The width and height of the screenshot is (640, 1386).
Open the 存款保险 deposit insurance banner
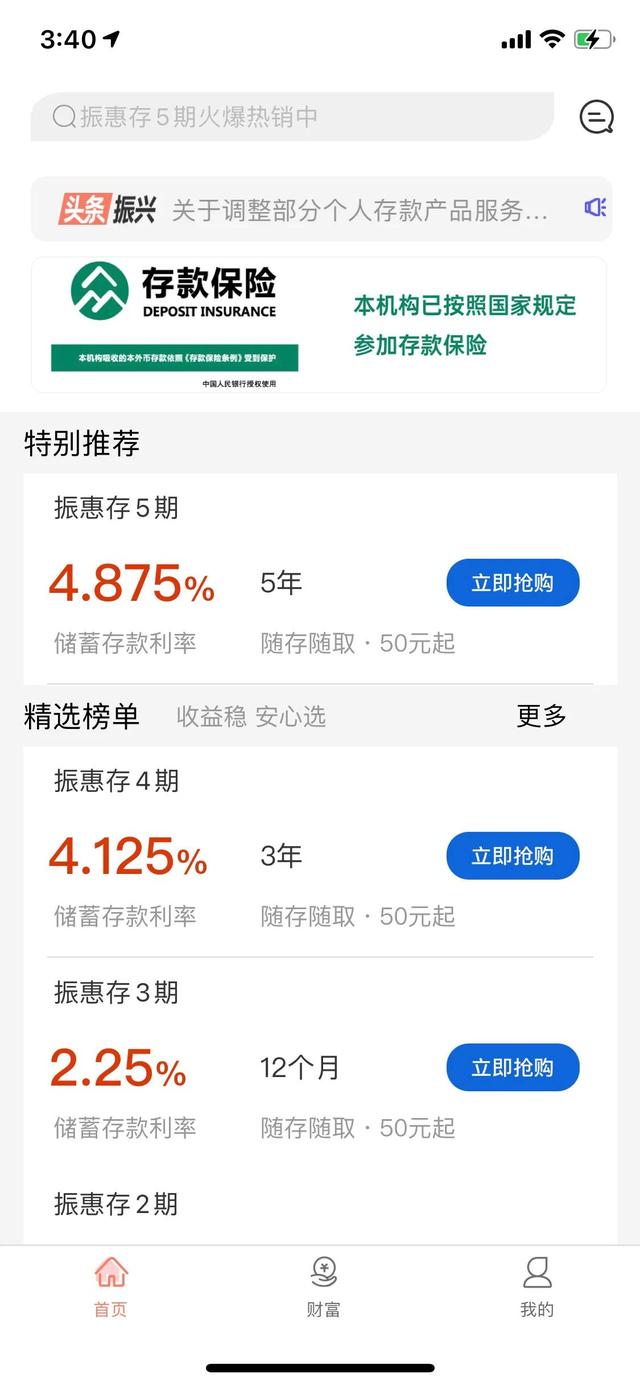[x=318, y=325]
